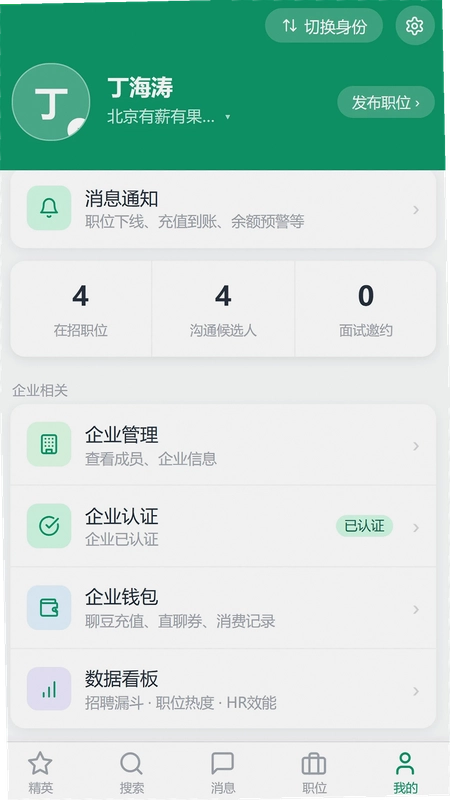Expand the 北京有薪有果 company dropdown
Viewport: 450px width, 800px height.
(x=169, y=117)
